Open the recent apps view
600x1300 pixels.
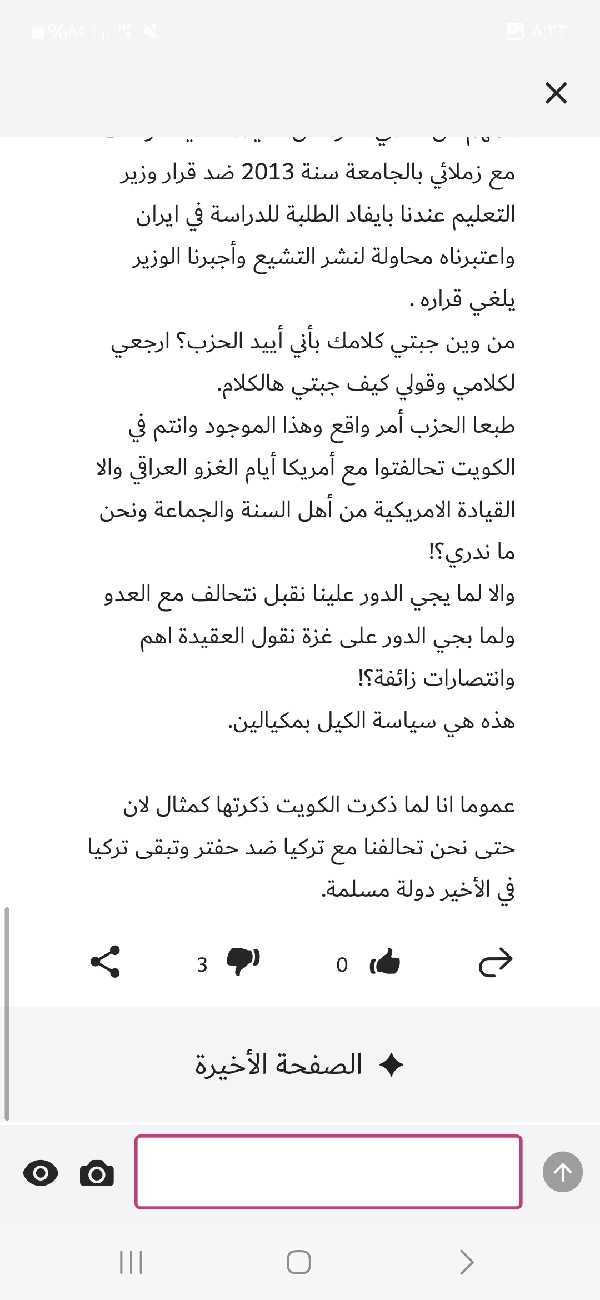click(x=131, y=1262)
